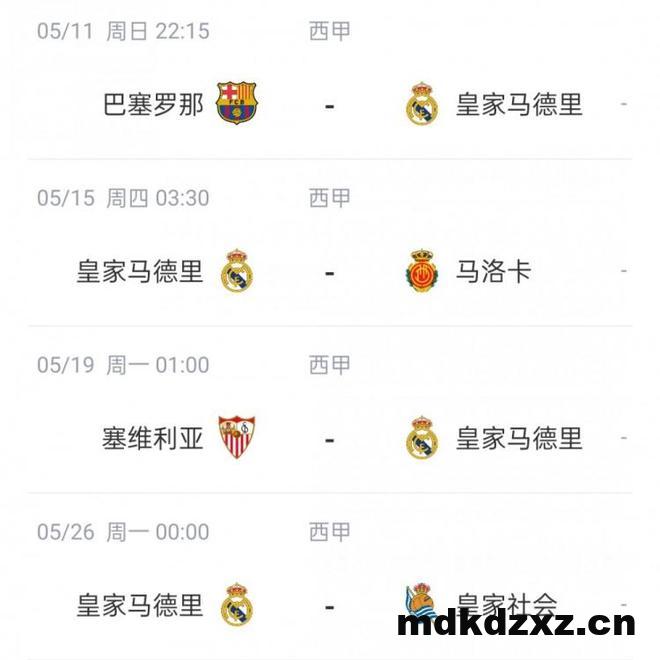Open the 05/26 皇家马德里 vs 皇家社会 fixture
The height and width of the screenshot is (660, 660).
(x=330, y=605)
